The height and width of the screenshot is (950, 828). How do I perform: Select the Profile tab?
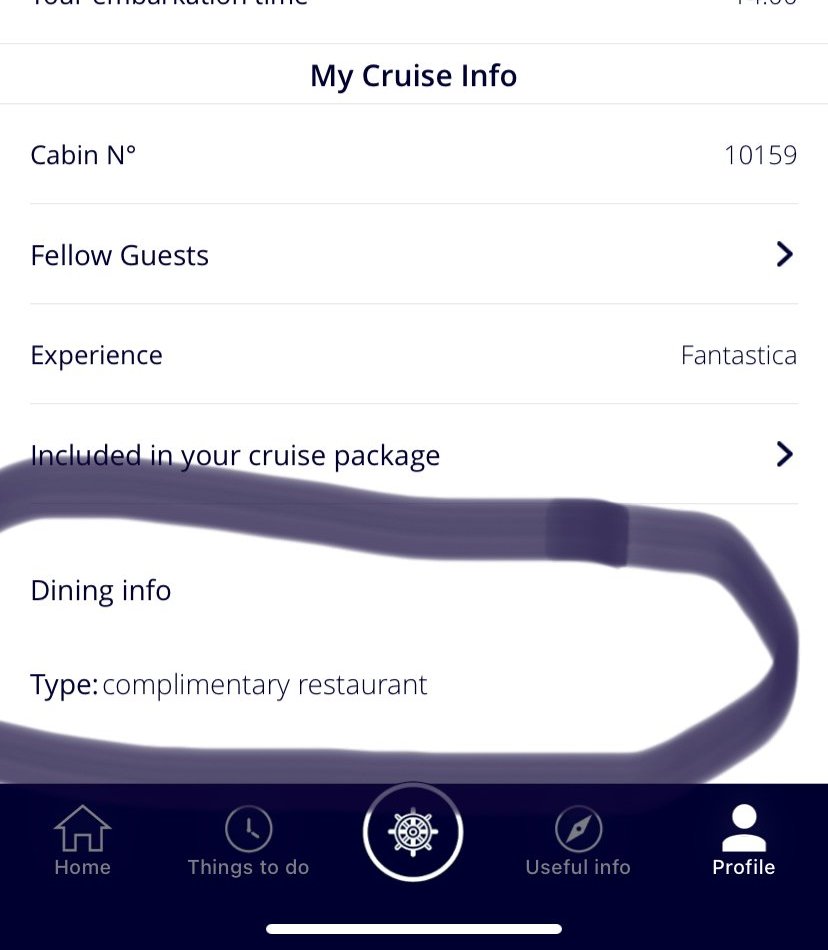pyautogui.click(x=743, y=841)
